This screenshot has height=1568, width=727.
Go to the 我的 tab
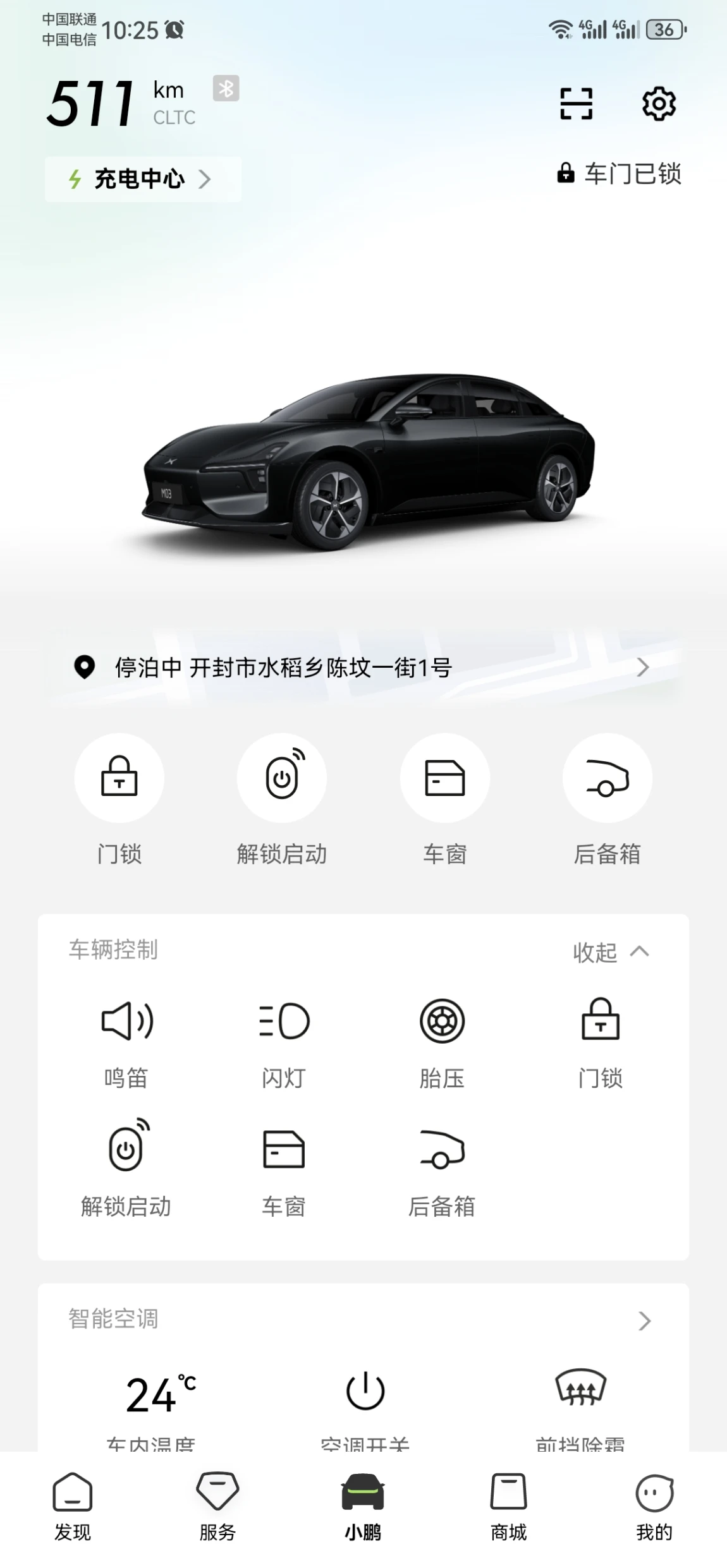point(654,1507)
